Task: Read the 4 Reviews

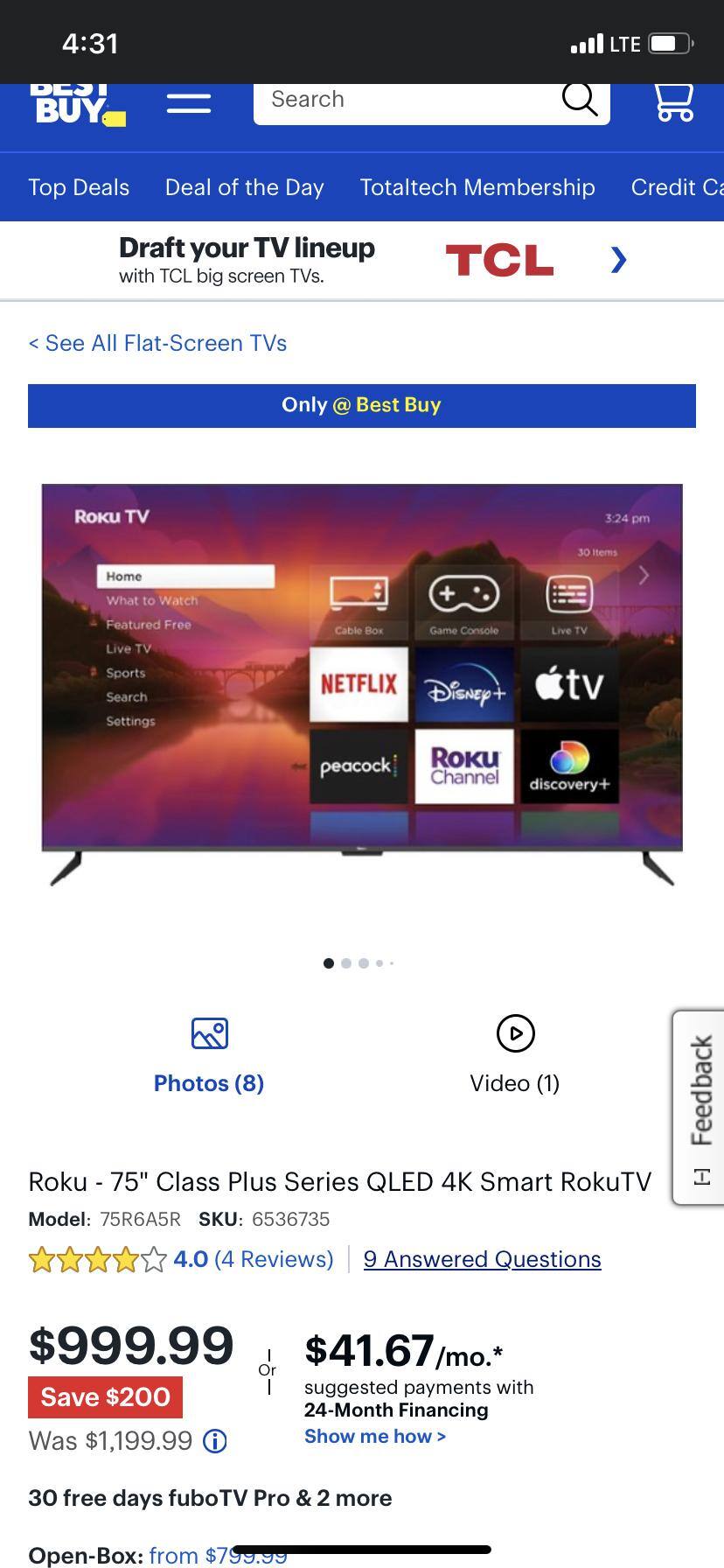Action: [x=274, y=1259]
